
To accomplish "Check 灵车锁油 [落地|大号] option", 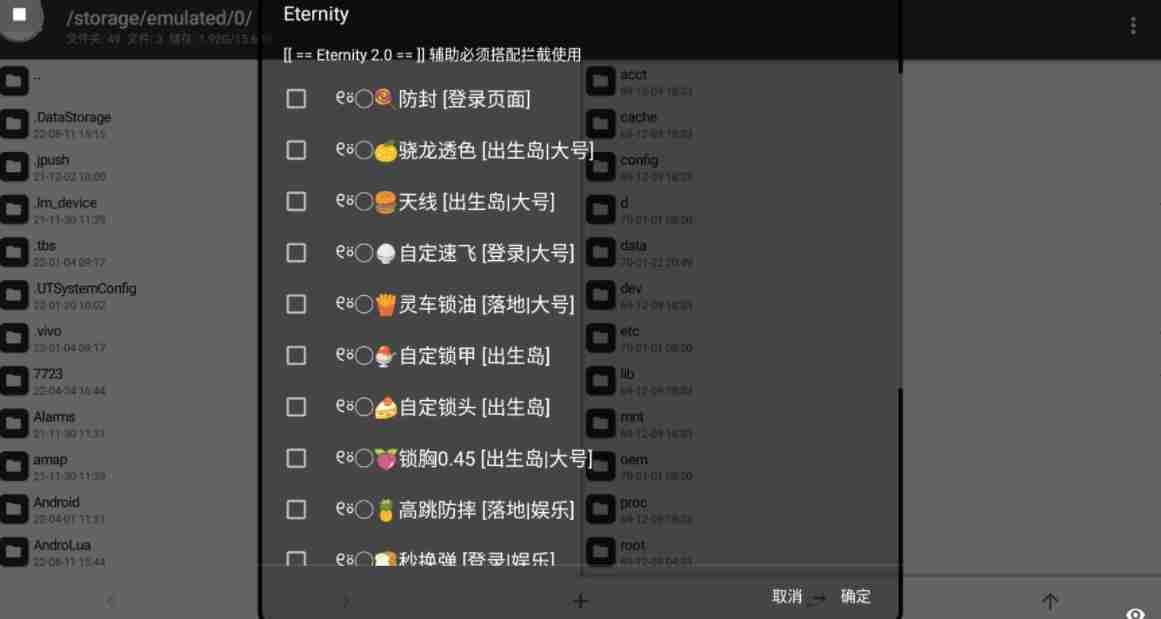I will pos(296,304).
